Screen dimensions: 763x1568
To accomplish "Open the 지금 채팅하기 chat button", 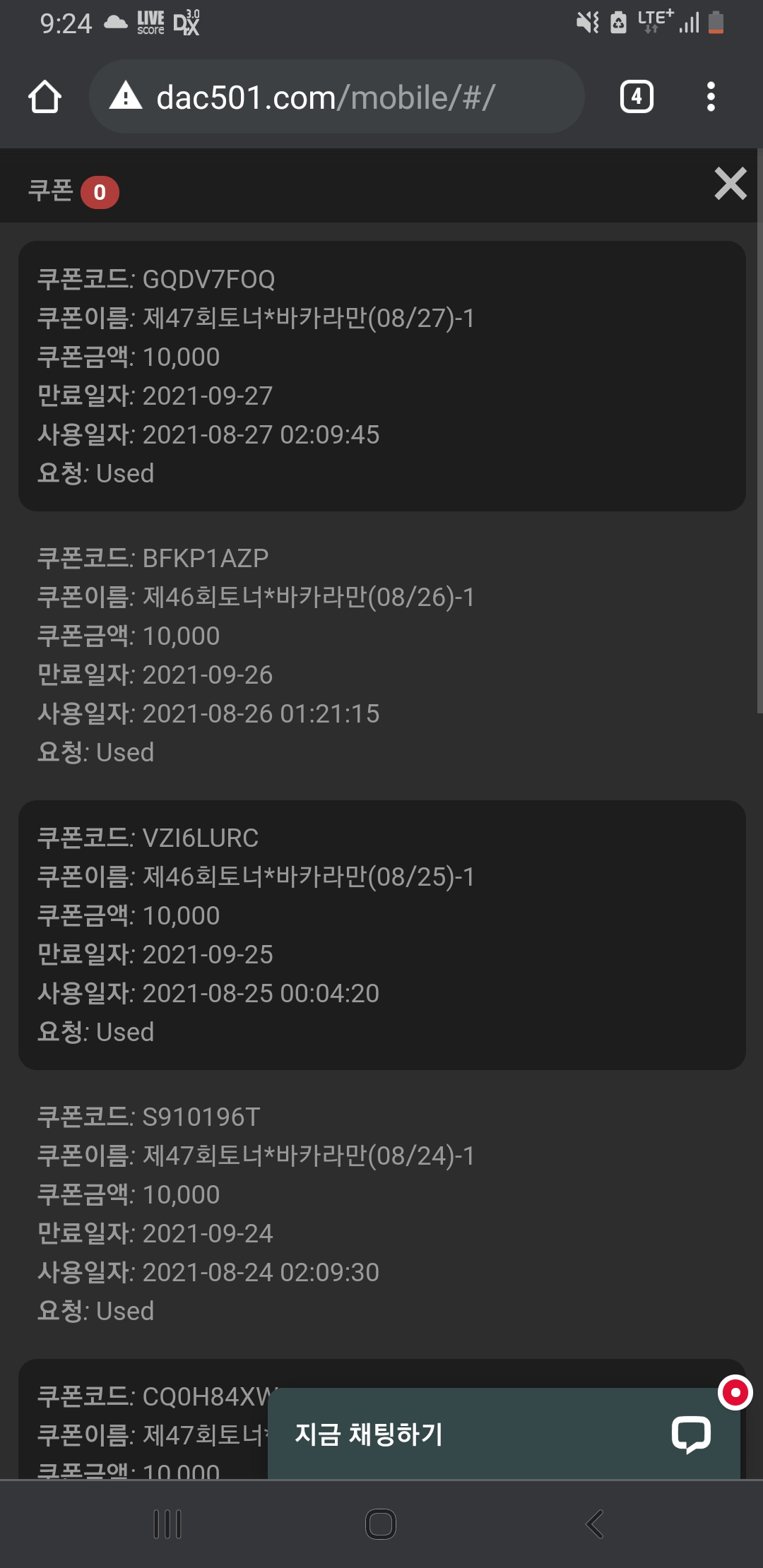I will pos(504,1434).
